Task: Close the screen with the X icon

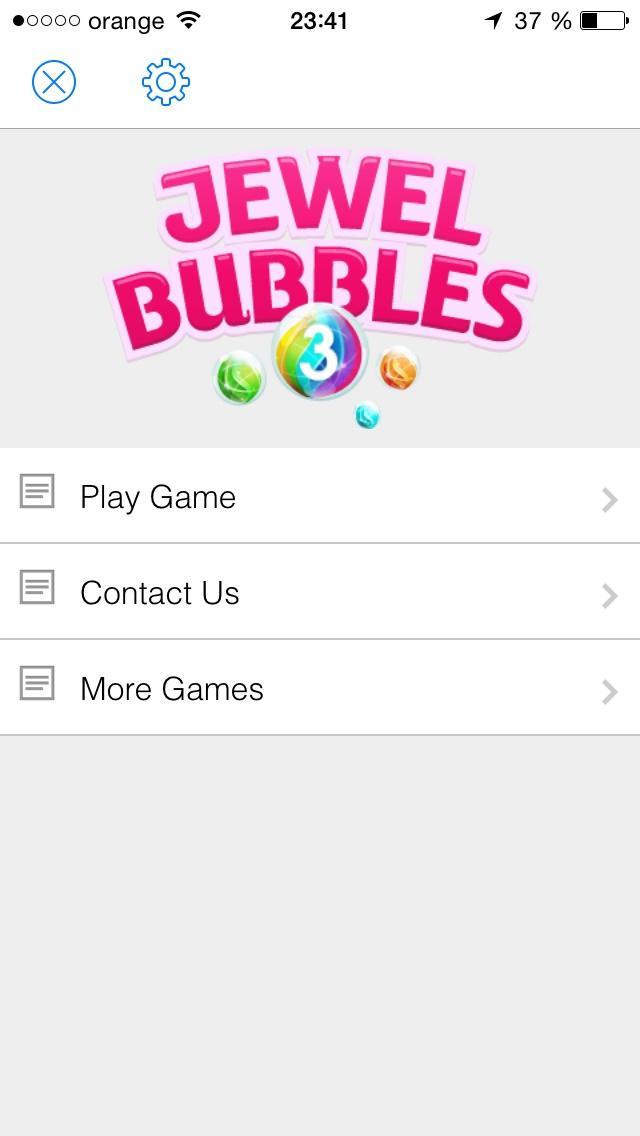Action: 54,82
